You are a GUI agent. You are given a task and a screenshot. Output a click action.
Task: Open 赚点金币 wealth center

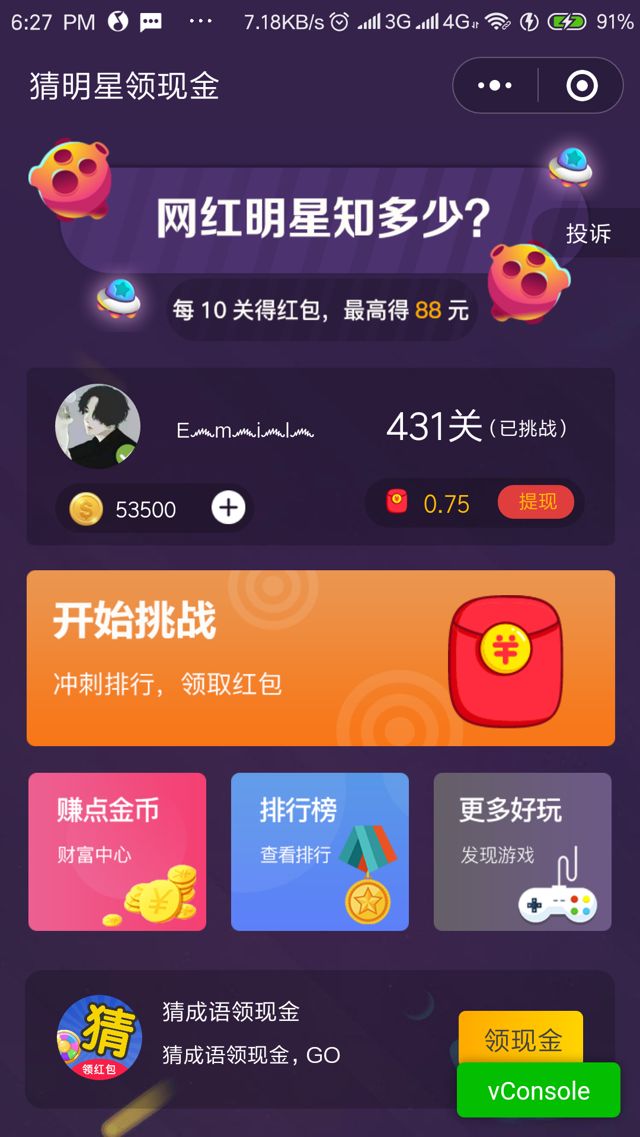[x=117, y=851]
